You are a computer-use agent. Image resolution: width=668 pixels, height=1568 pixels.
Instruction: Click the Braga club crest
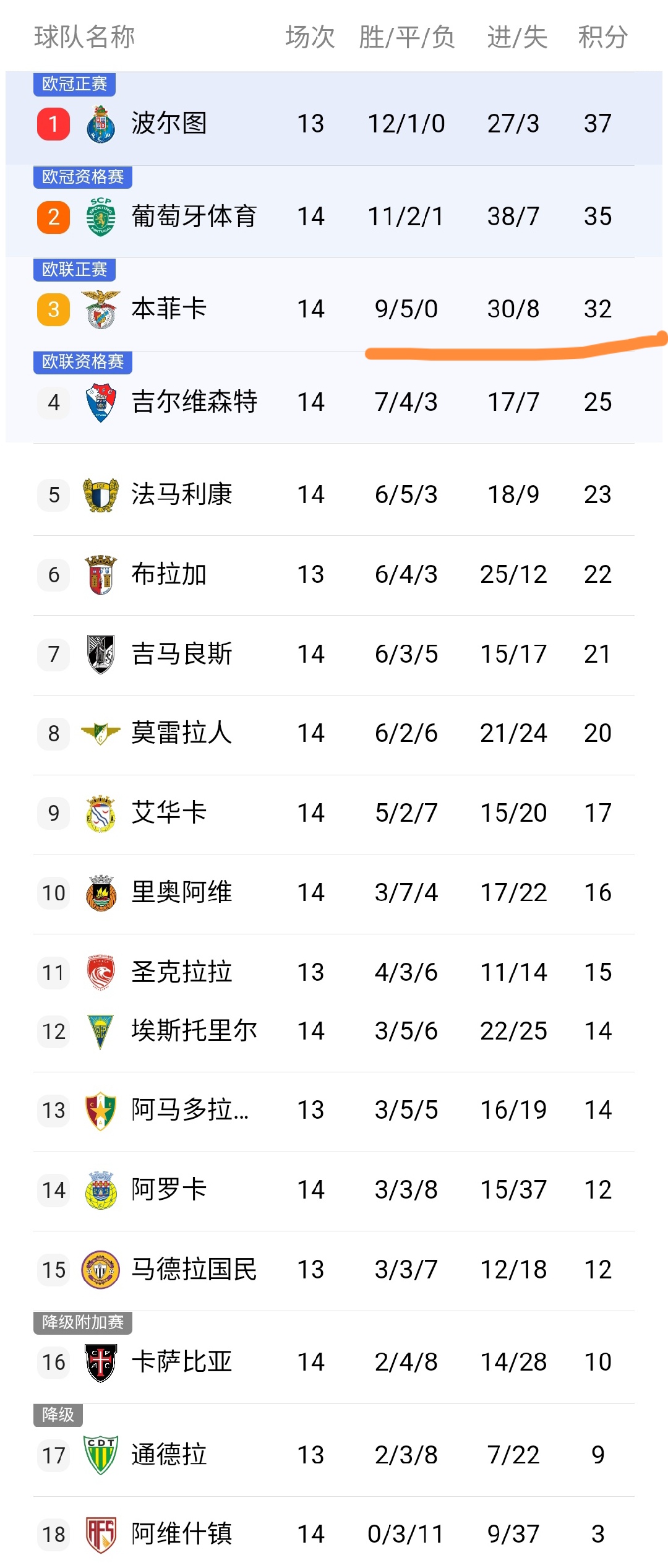coord(99,574)
